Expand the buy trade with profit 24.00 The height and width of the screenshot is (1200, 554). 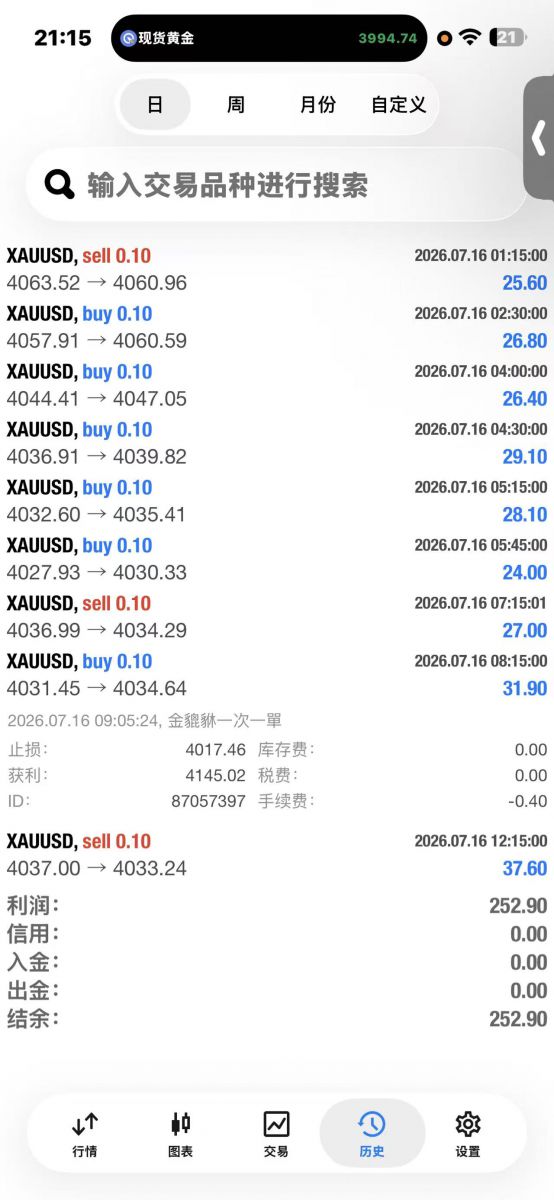pyautogui.click(x=277, y=559)
